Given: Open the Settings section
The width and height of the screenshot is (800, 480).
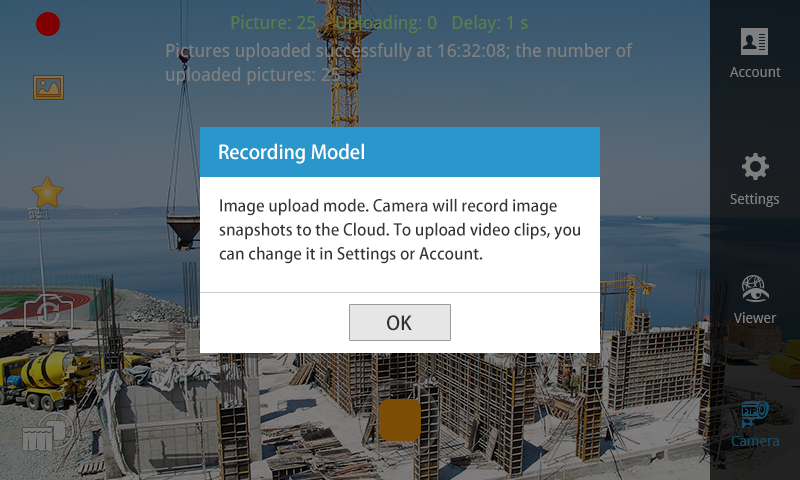Looking at the screenshot, I should (x=754, y=179).
